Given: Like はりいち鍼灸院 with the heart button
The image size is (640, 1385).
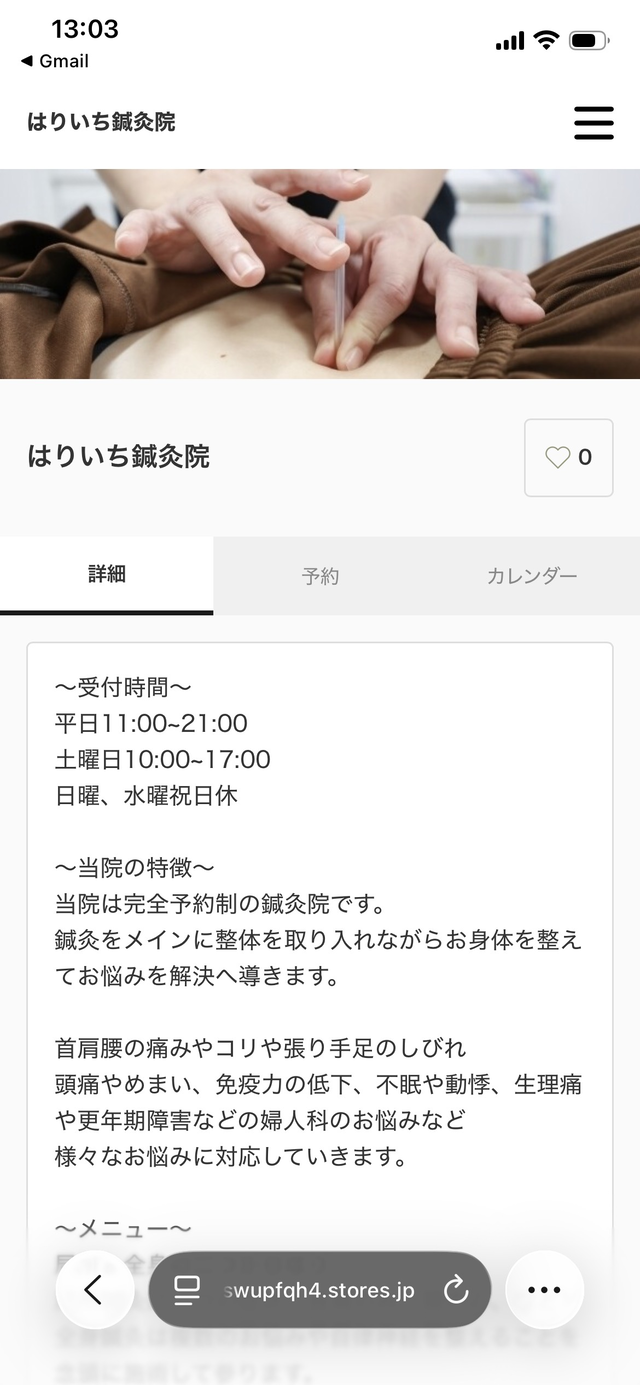Looking at the screenshot, I should pyautogui.click(x=568, y=458).
